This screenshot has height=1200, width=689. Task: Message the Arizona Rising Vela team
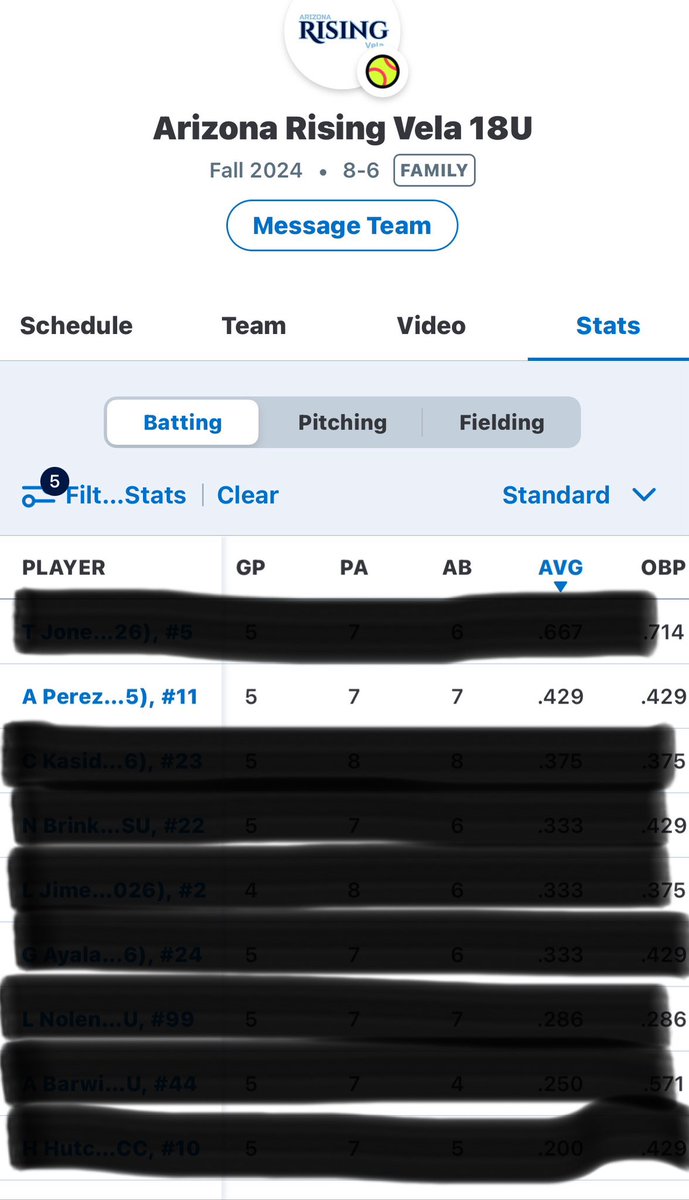tap(342, 226)
